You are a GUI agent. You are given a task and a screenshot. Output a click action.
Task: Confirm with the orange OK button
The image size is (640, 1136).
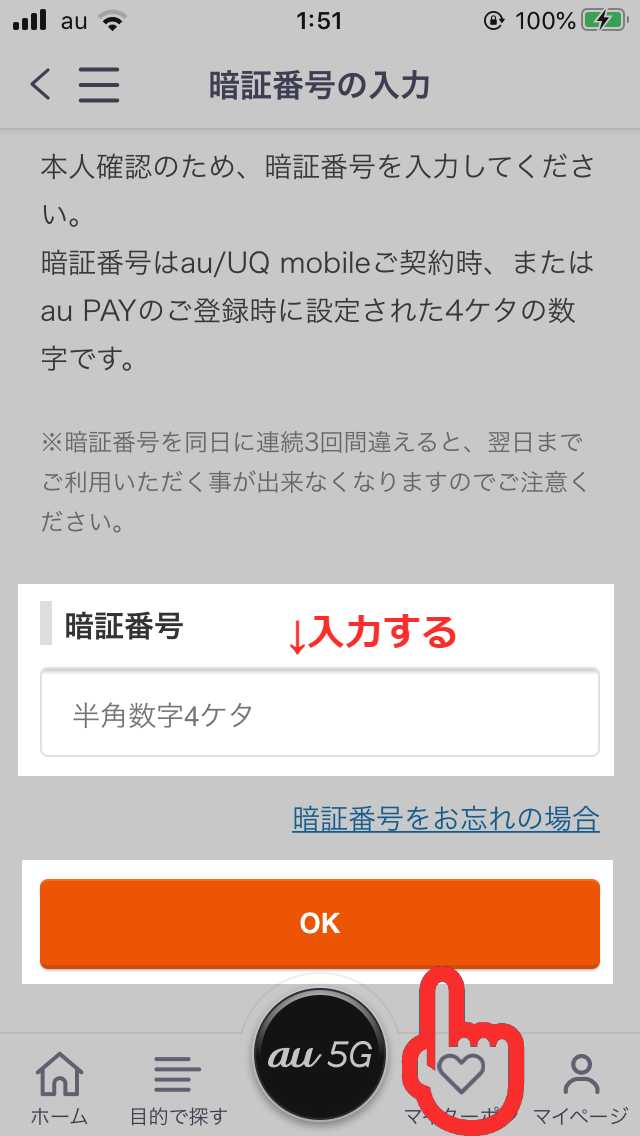(x=320, y=924)
